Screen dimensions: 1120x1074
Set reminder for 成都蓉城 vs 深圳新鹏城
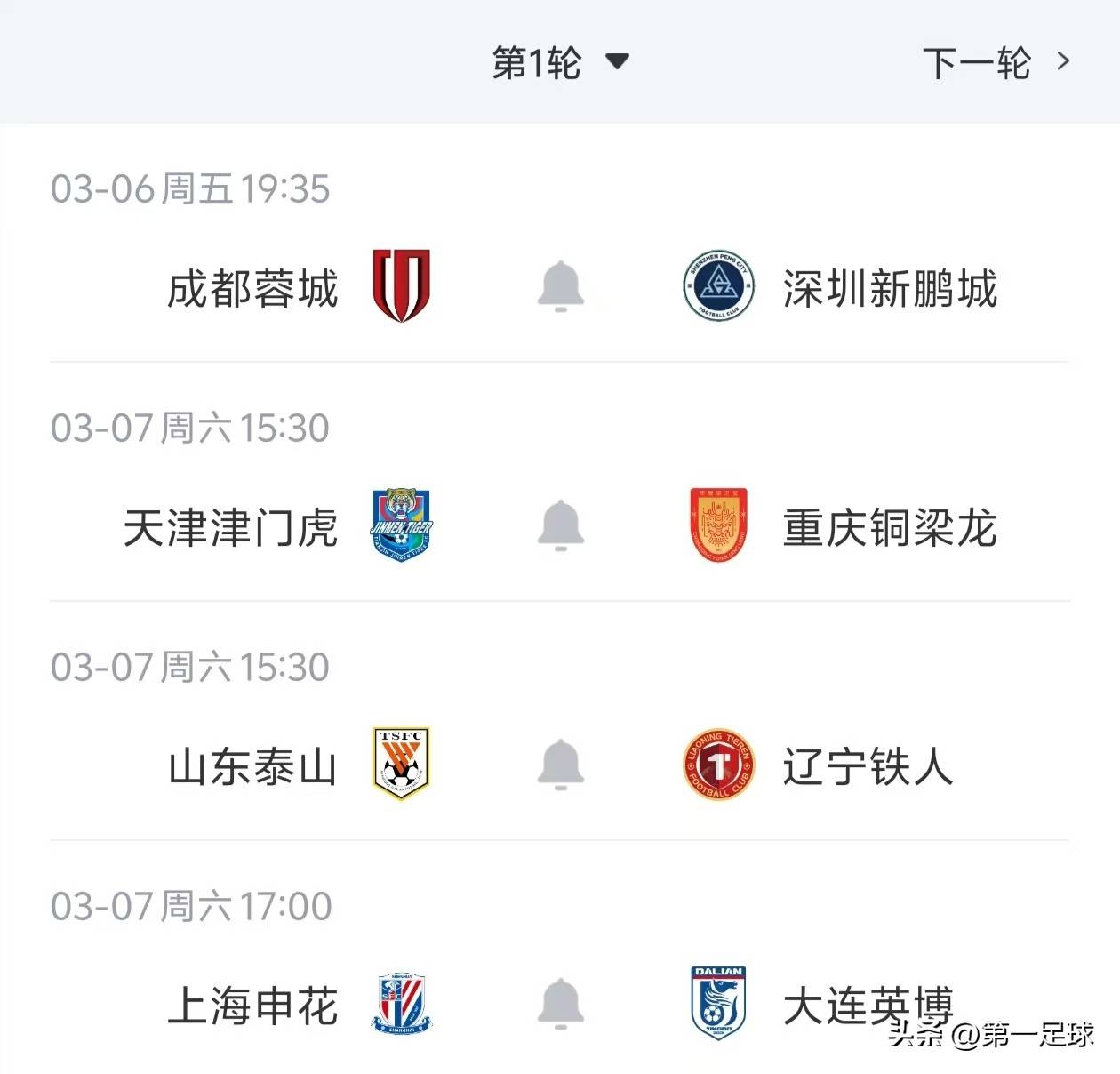pyautogui.click(x=561, y=286)
